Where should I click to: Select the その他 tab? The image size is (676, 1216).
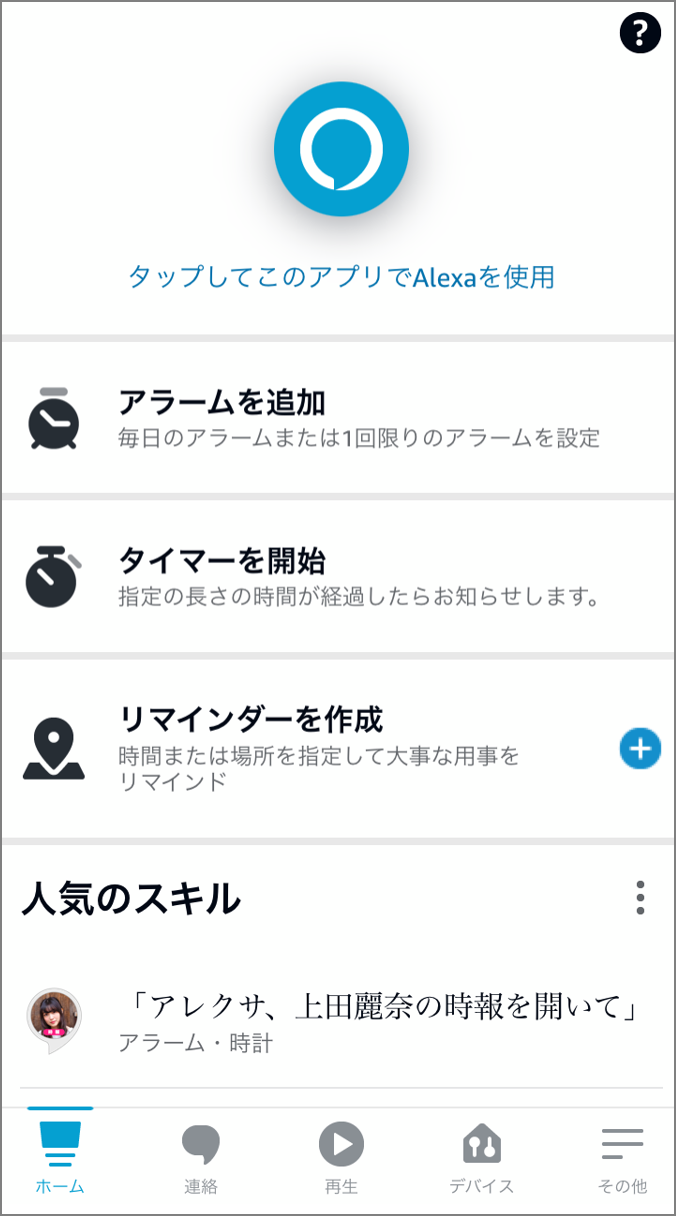pos(622,1158)
